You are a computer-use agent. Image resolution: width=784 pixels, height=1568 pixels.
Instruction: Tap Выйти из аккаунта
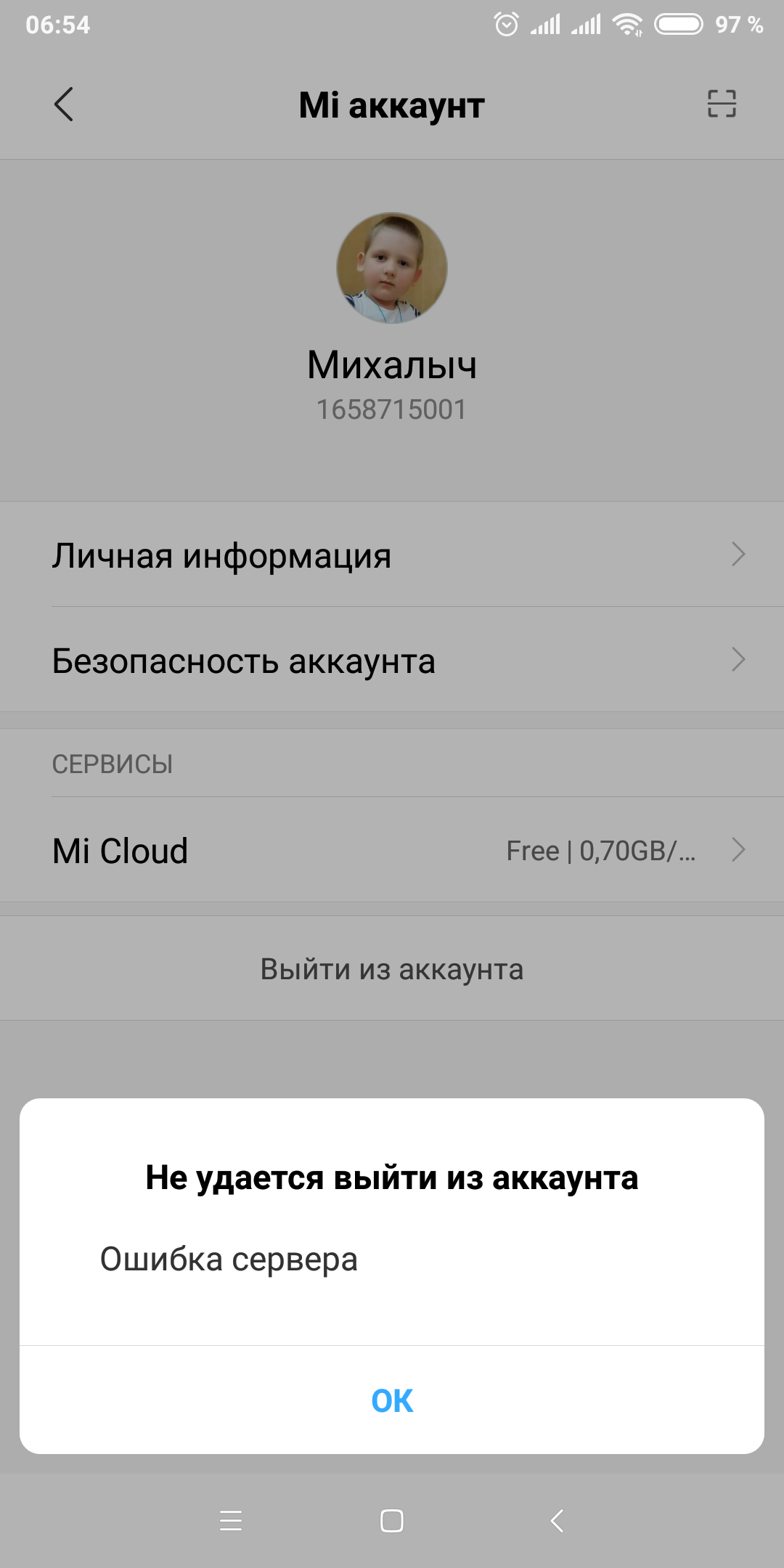[x=392, y=969]
